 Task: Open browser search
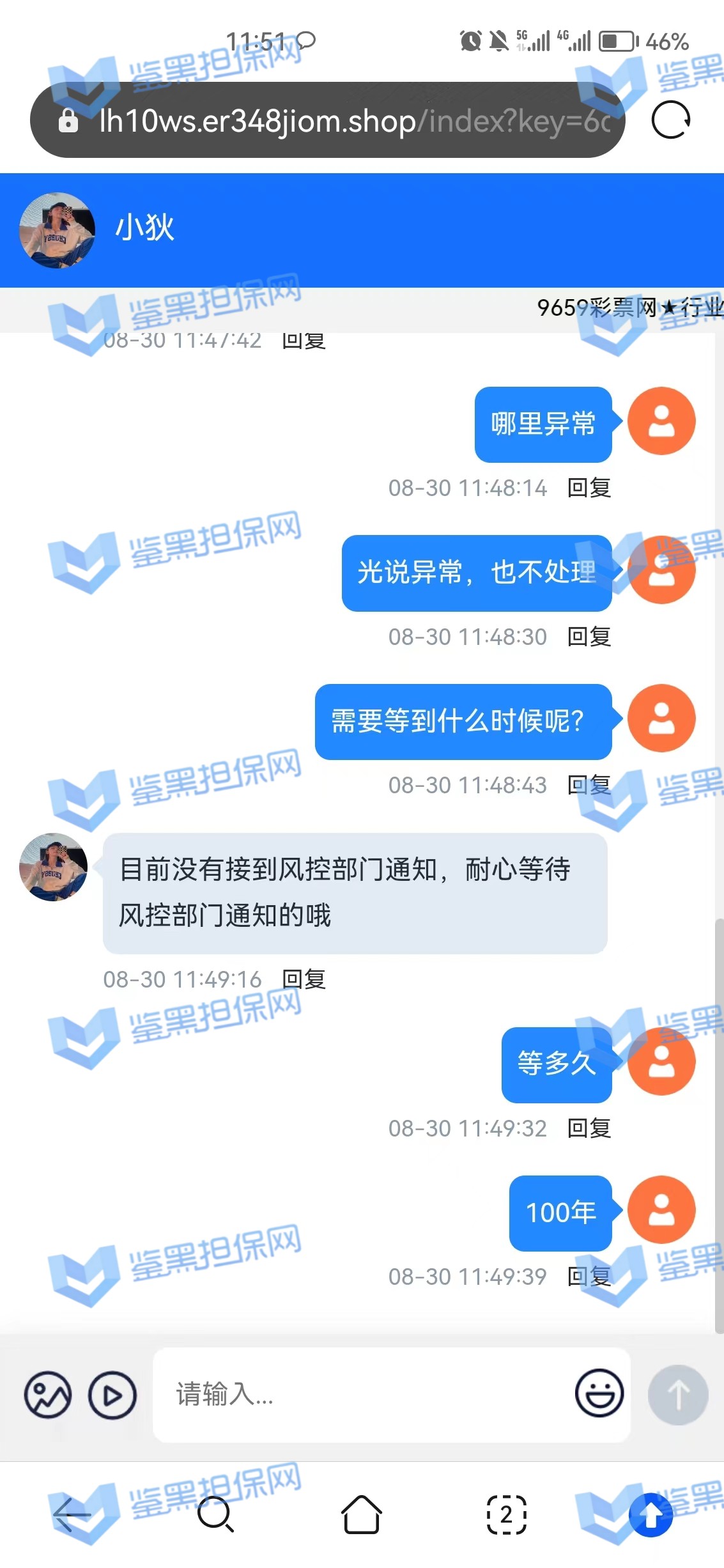coord(215,1514)
